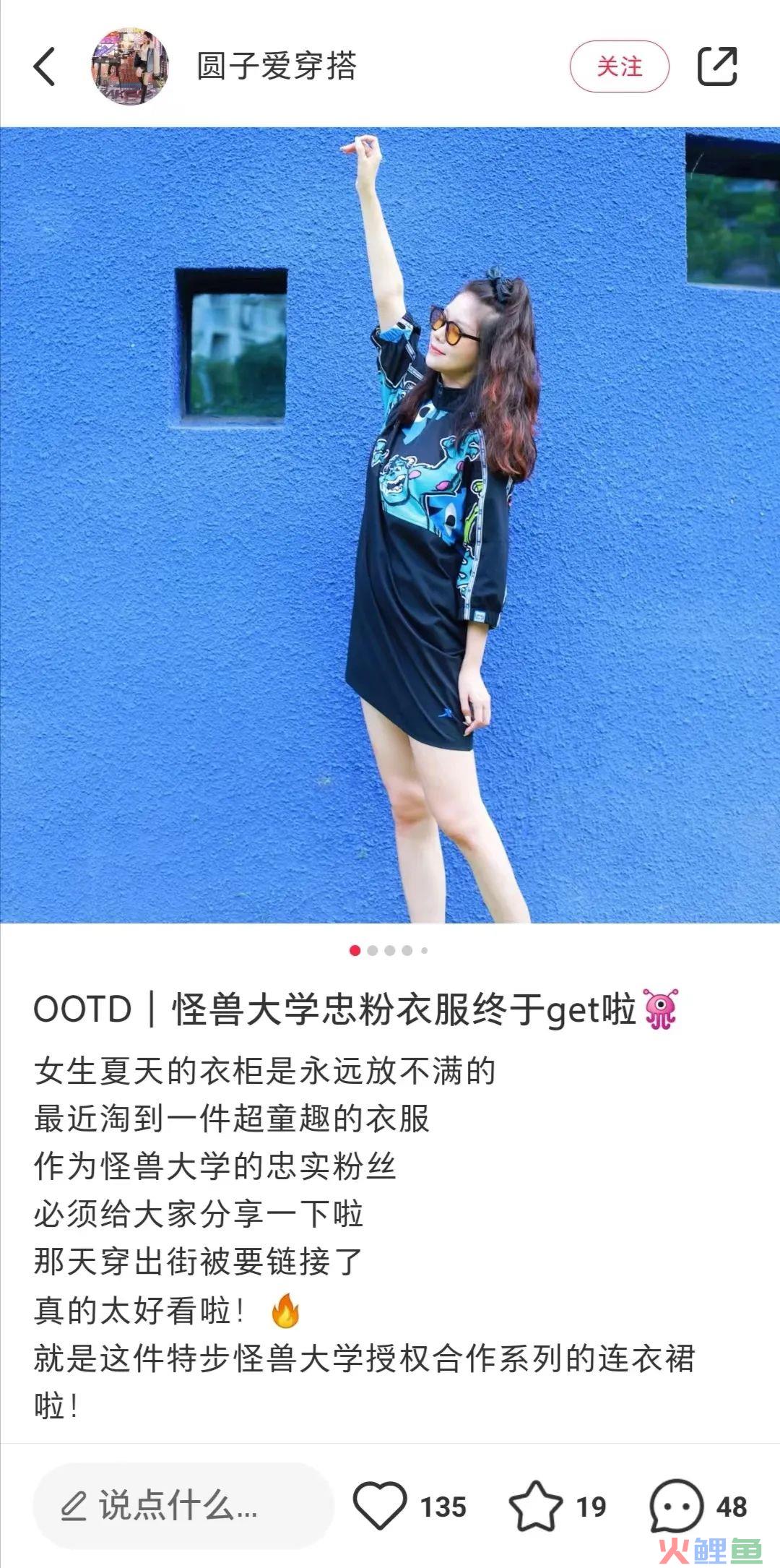Image resolution: width=780 pixels, height=1568 pixels.
Task: Go back using the arrow icon
Action: [45, 66]
